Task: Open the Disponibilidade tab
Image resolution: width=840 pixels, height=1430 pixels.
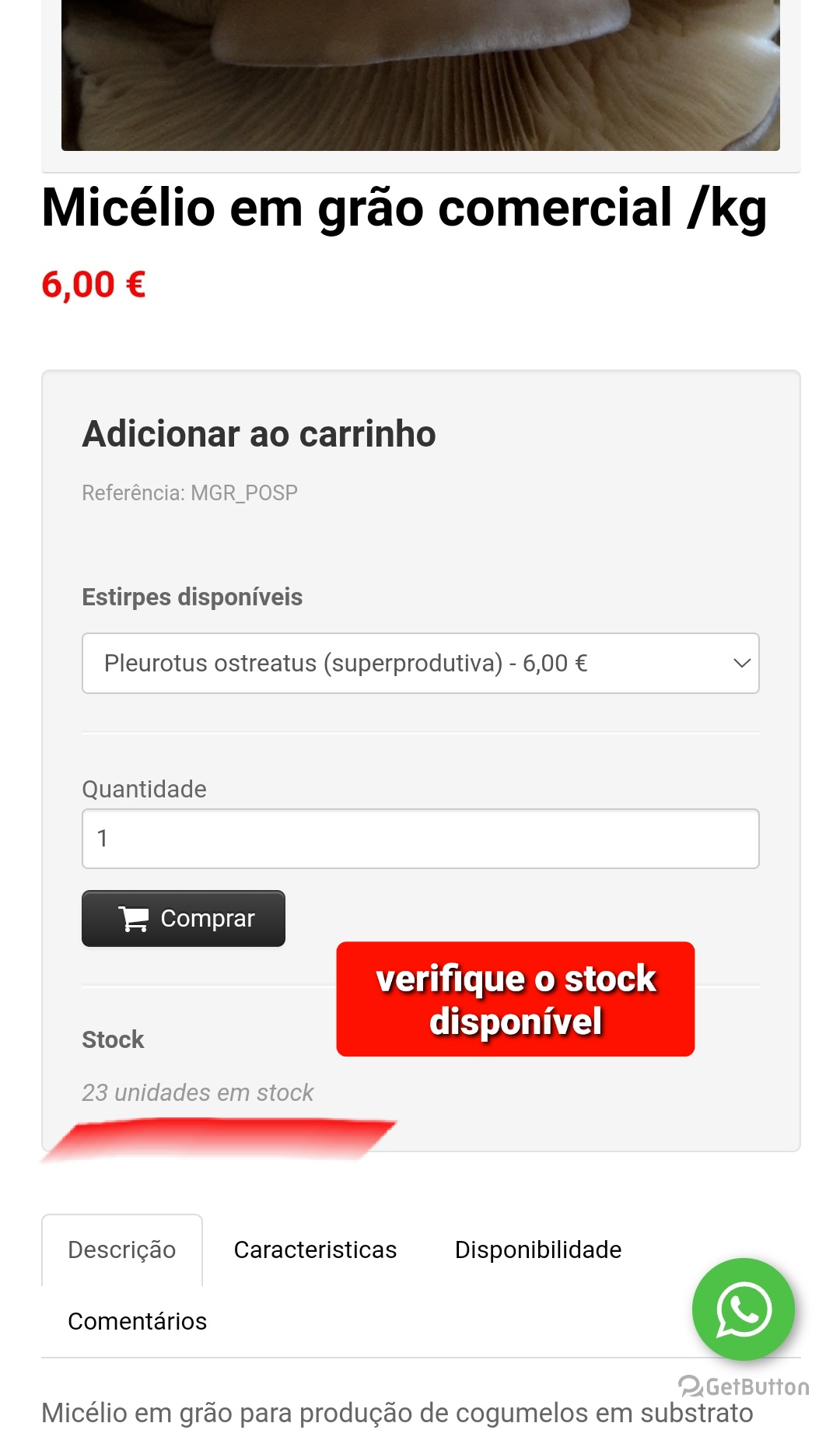Action: click(x=537, y=1249)
